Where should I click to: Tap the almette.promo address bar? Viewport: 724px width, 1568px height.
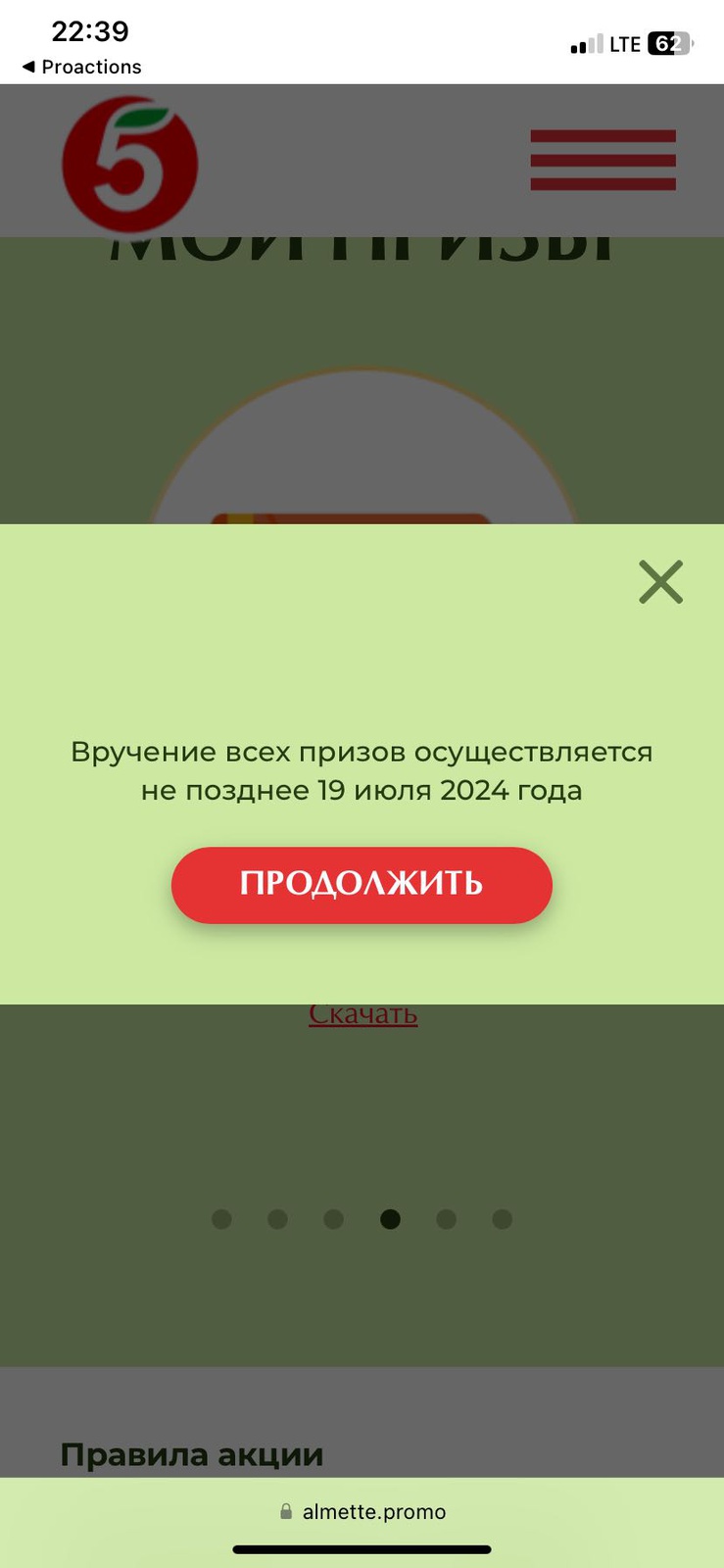coord(362,1511)
